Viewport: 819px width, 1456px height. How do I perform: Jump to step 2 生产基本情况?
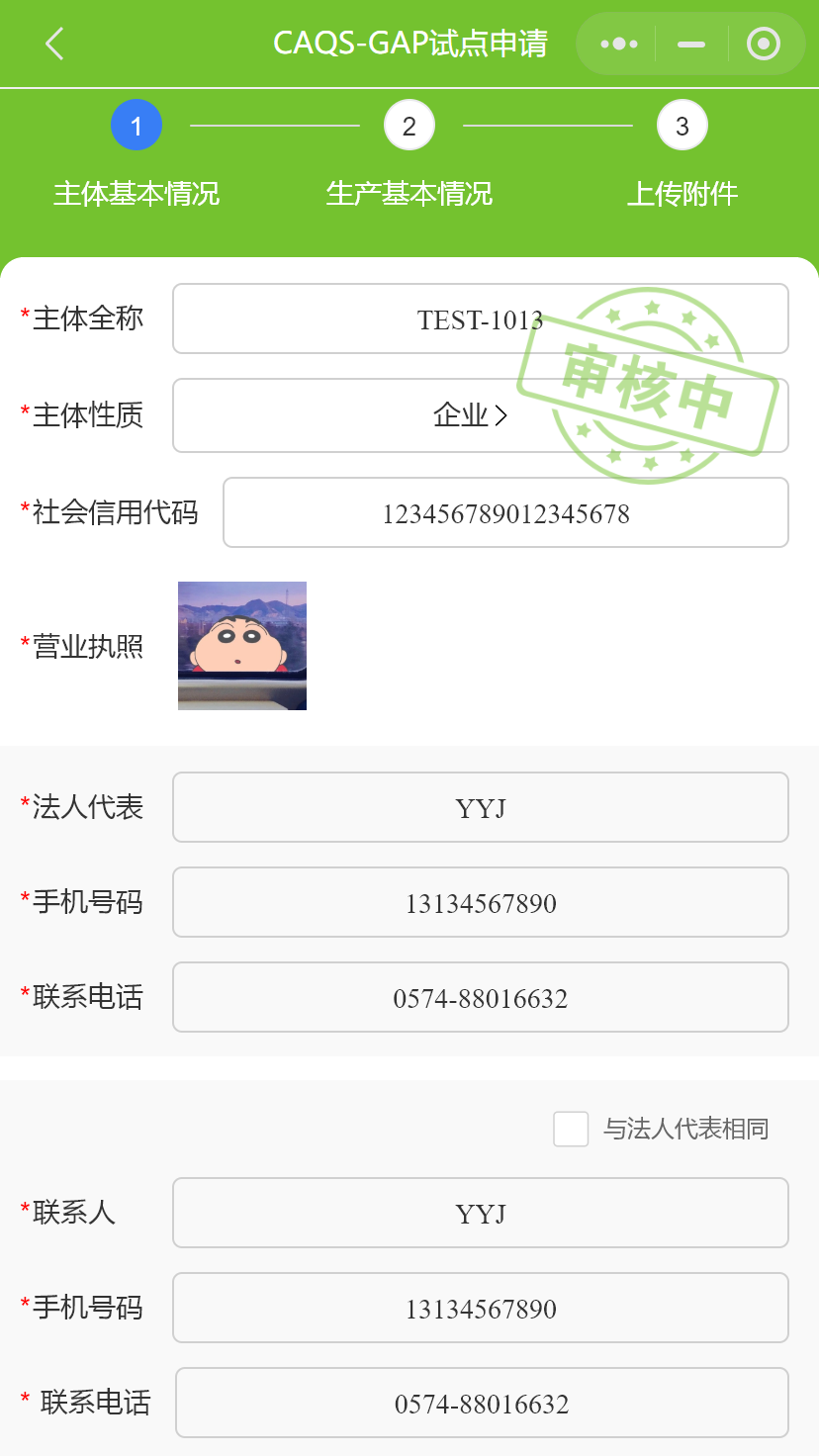409,127
